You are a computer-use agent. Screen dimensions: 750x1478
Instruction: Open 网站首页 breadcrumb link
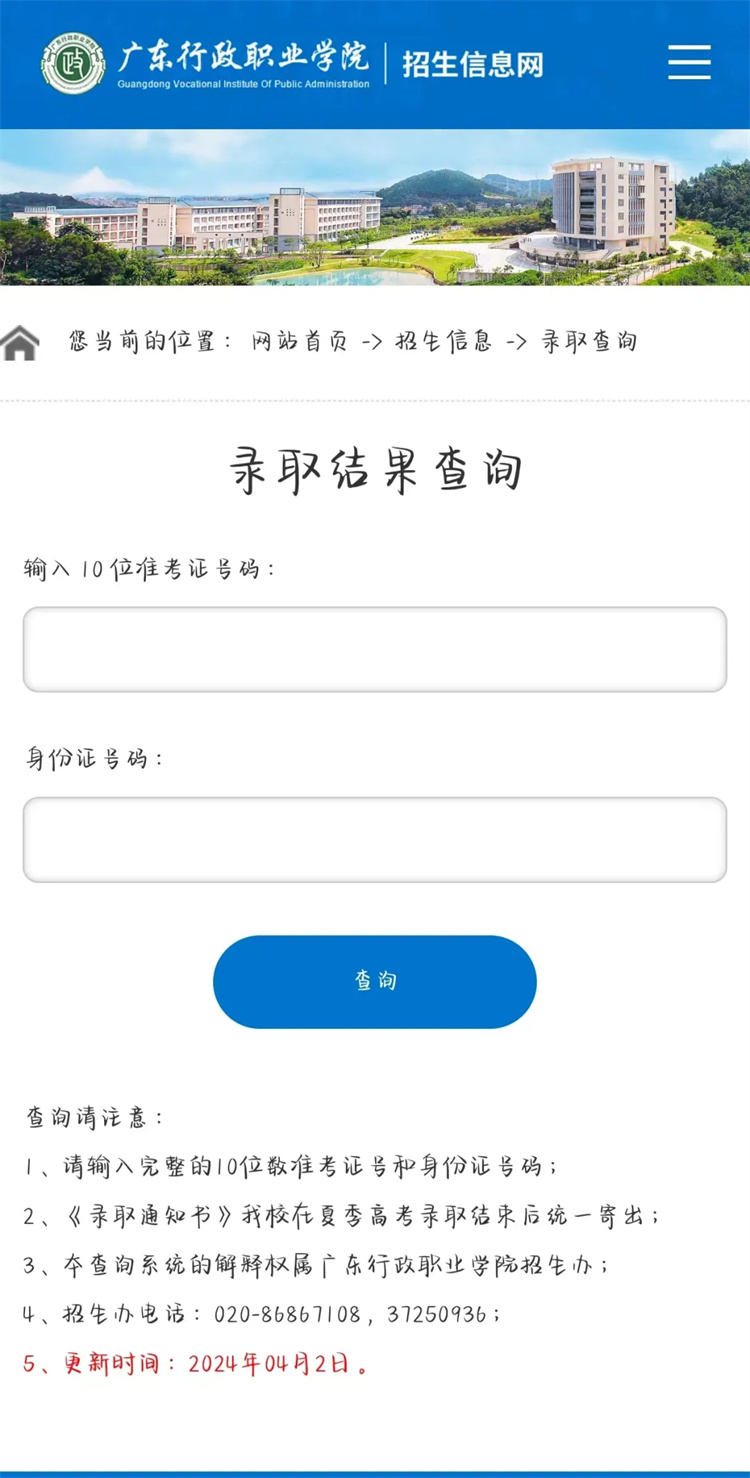[x=299, y=342]
